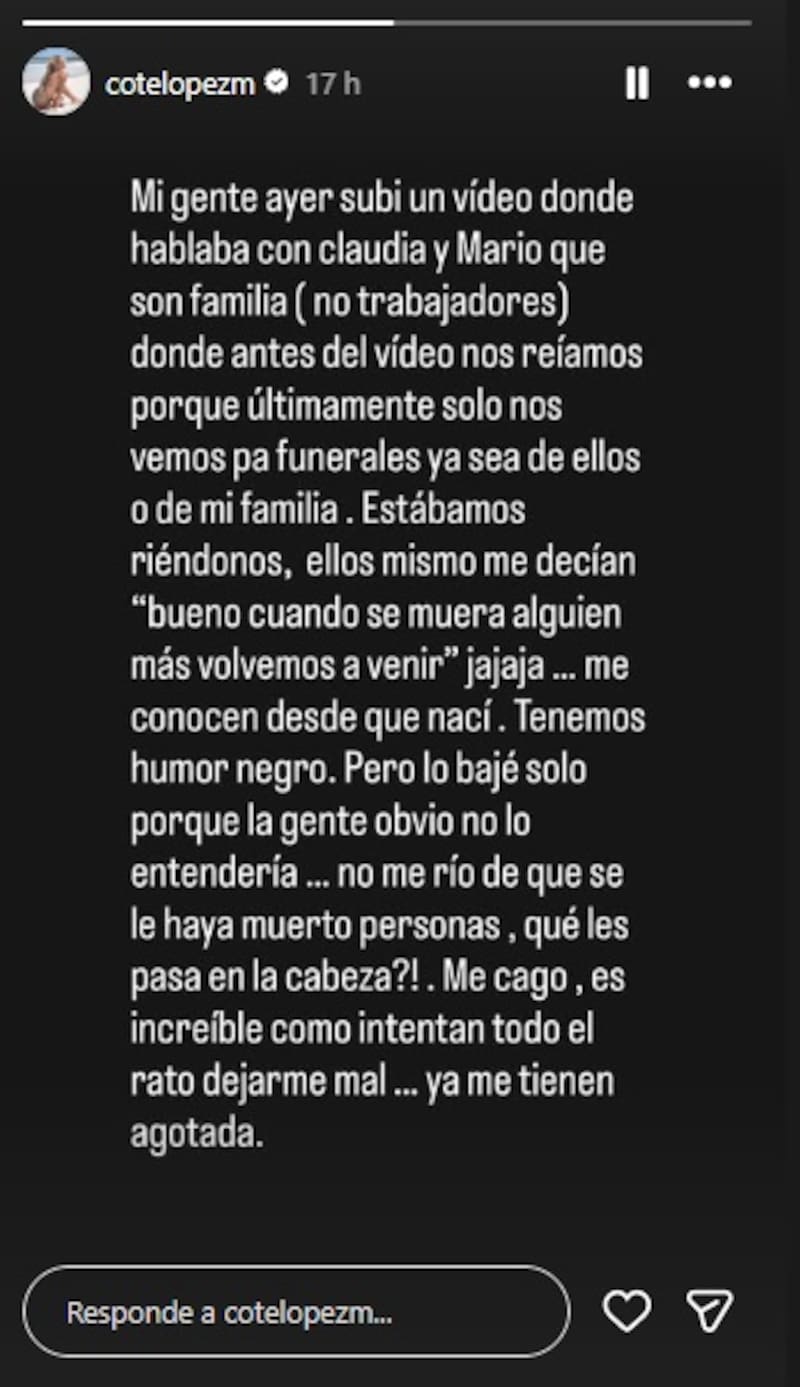Open the cotelopezm username link

coord(181,84)
